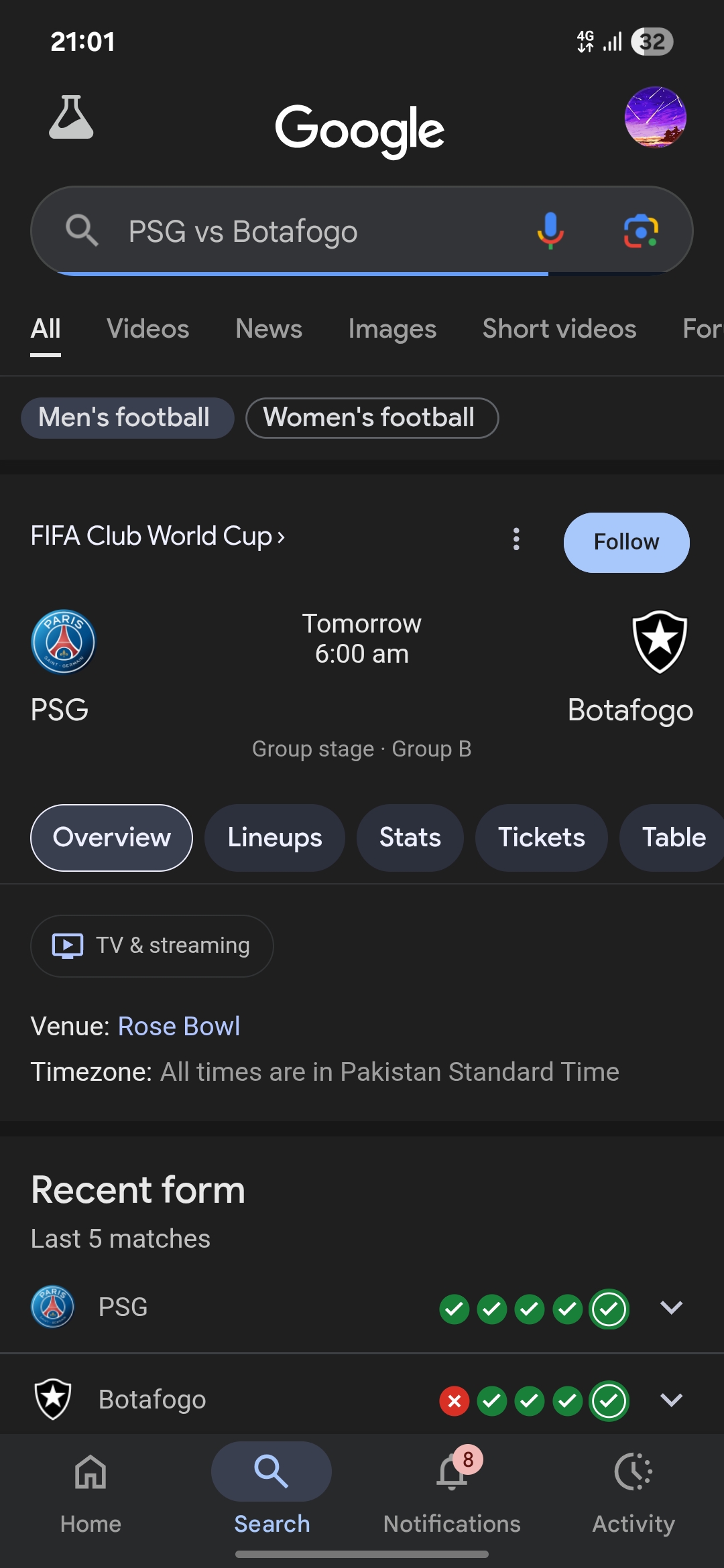The width and height of the screenshot is (724, 1568).
Task: Open the match overflow menu
Action: click(516, 539)
